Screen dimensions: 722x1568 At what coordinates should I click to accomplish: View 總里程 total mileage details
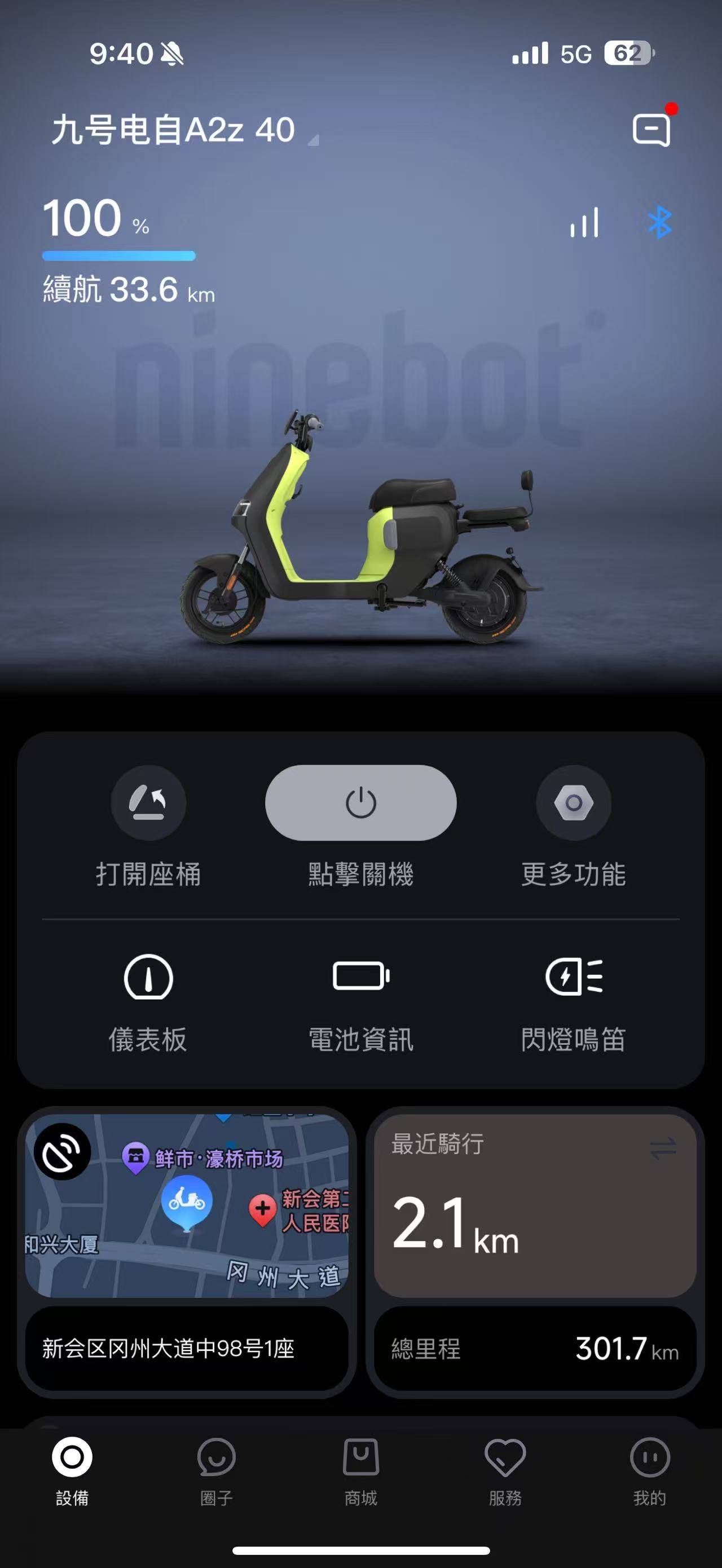pos(535,1348)
